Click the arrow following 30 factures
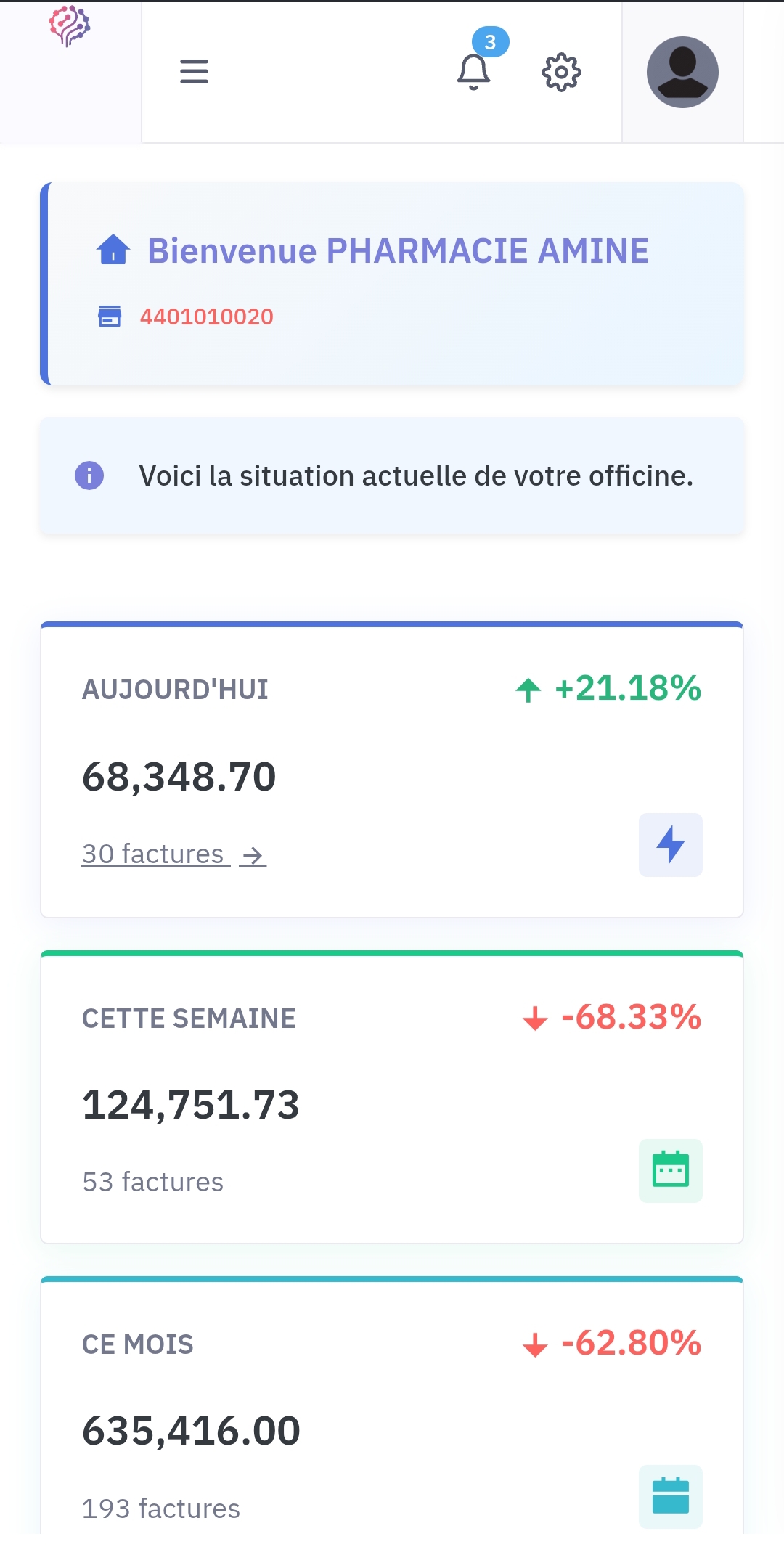The height and width of the screenshot is (1547, 784). coord(253,855)
